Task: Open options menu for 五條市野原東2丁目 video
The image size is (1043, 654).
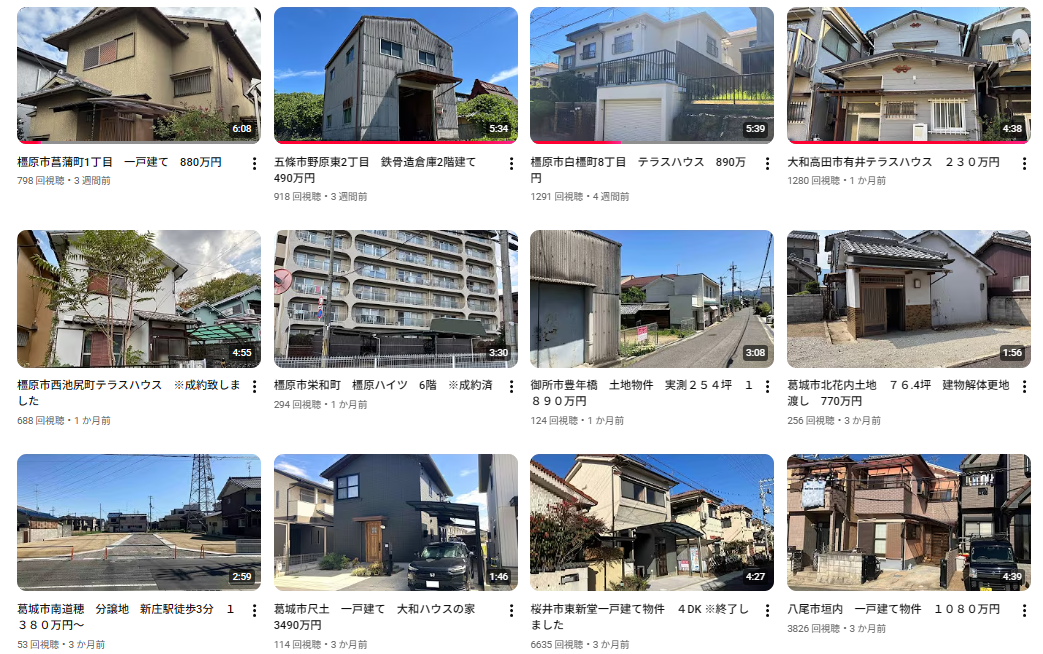Action: [511, 164]
